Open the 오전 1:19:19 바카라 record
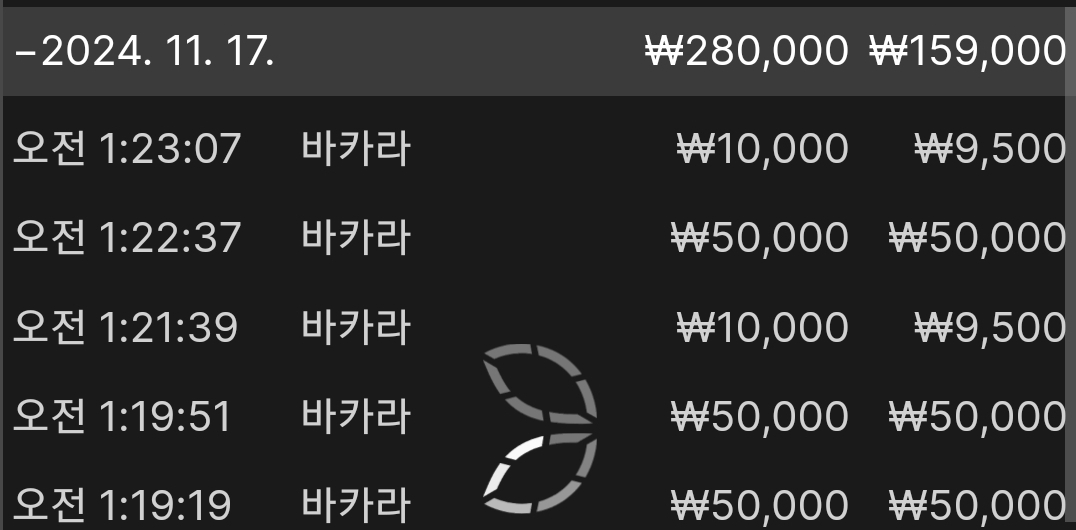The image size is (1076, 530). click(355, 503)
